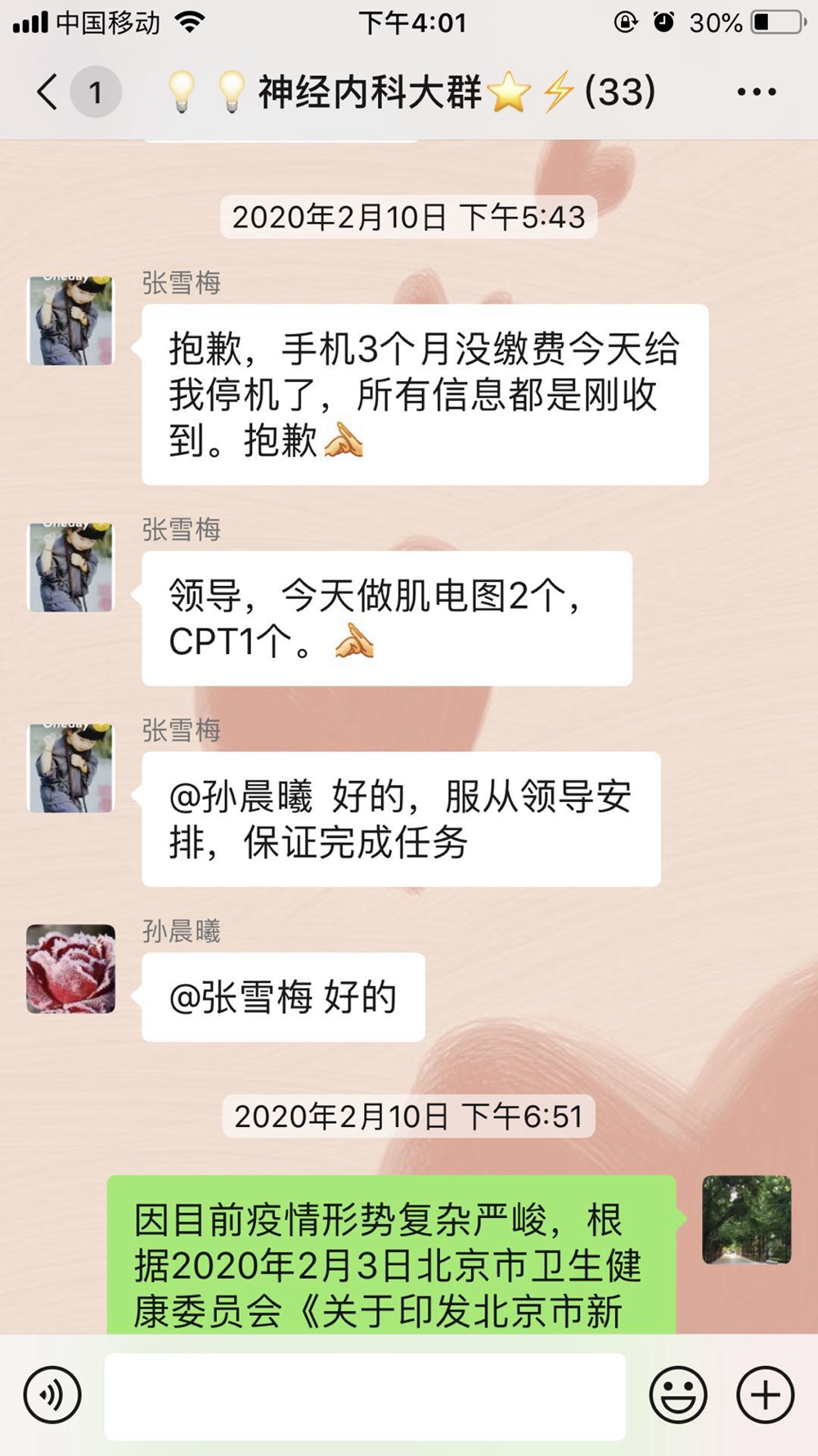The width and height of the screenshot is (818, 1456).
Task: Open the plus attachments menu
Action: 765,1395
